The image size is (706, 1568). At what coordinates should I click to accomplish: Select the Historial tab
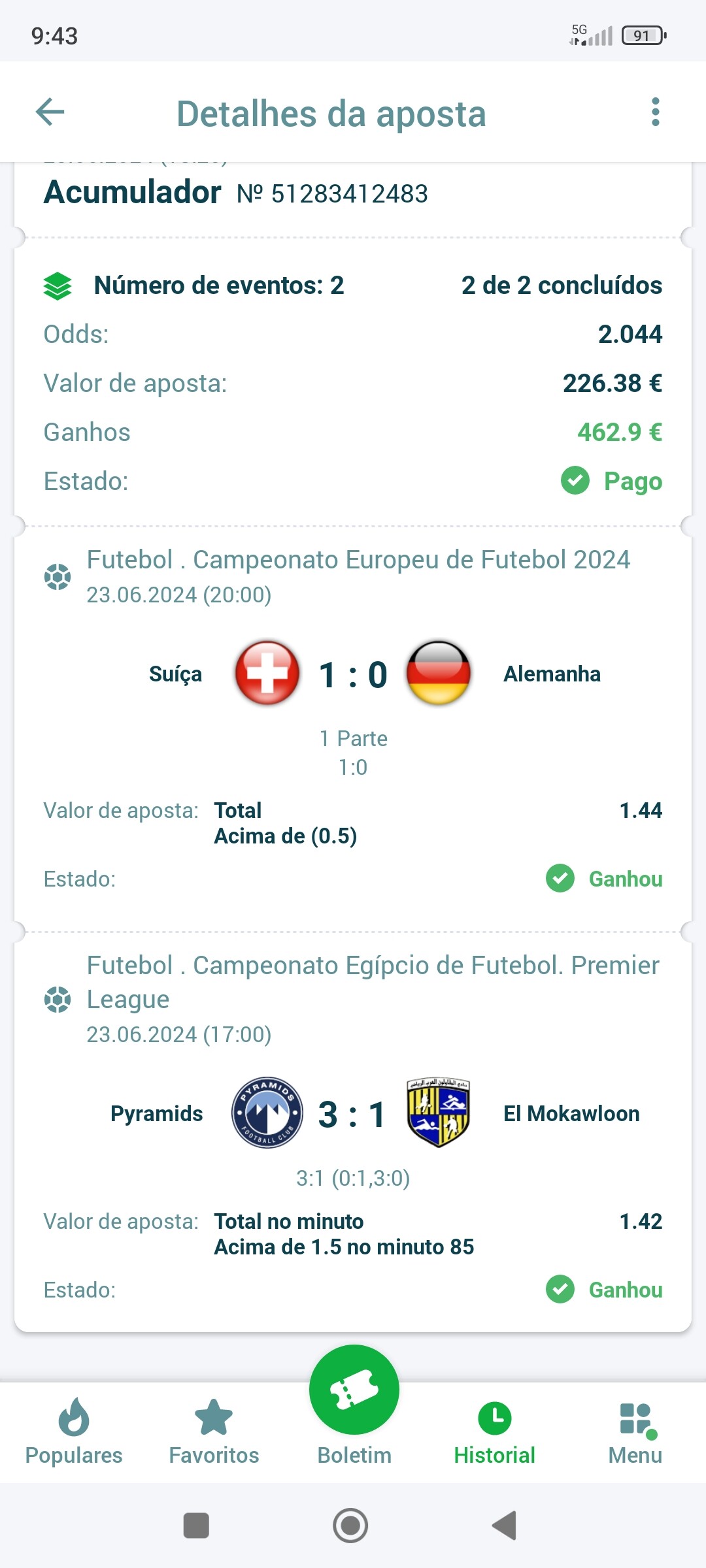pyautogui.click(x=495, y=1432)
